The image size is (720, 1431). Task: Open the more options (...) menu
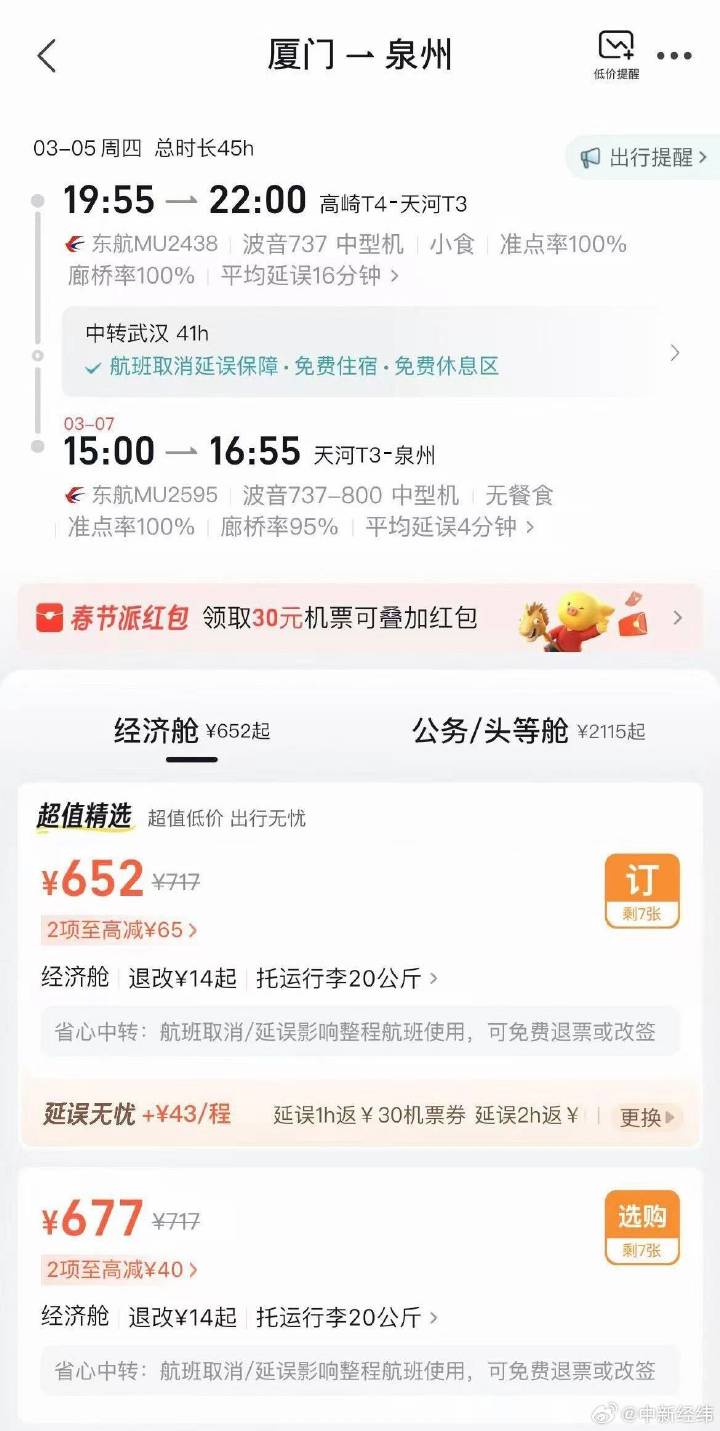(x=675, y=56)
